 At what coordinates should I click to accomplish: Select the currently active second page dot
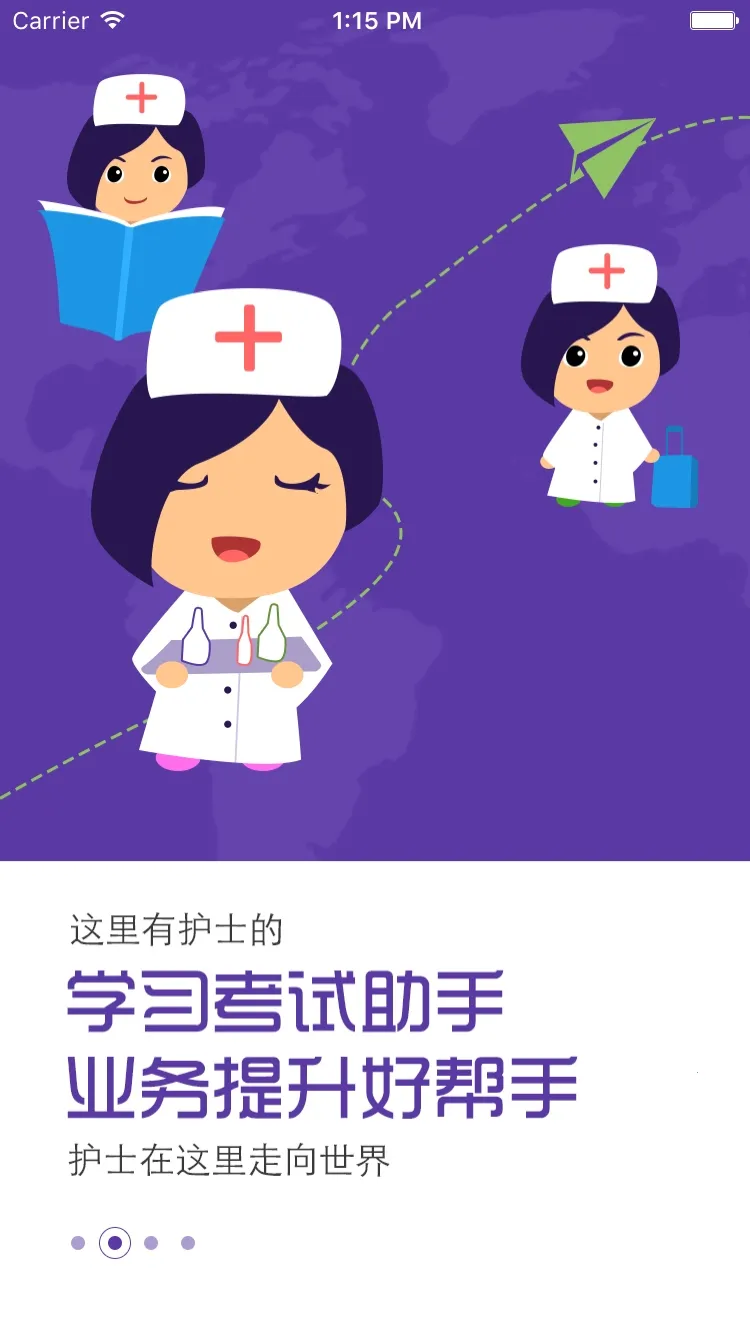click(x=117, y=1244)
